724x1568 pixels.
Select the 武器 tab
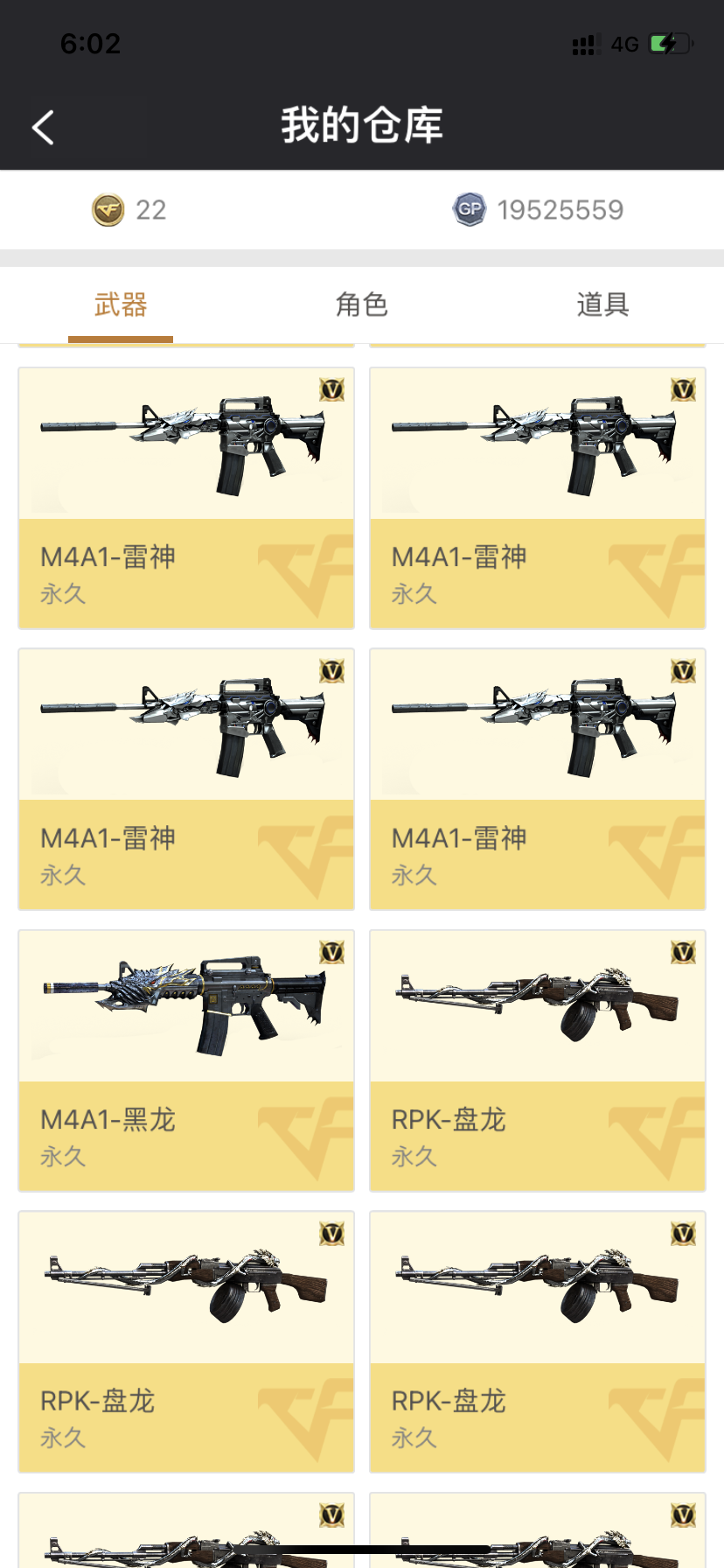[x=121, y=305]
